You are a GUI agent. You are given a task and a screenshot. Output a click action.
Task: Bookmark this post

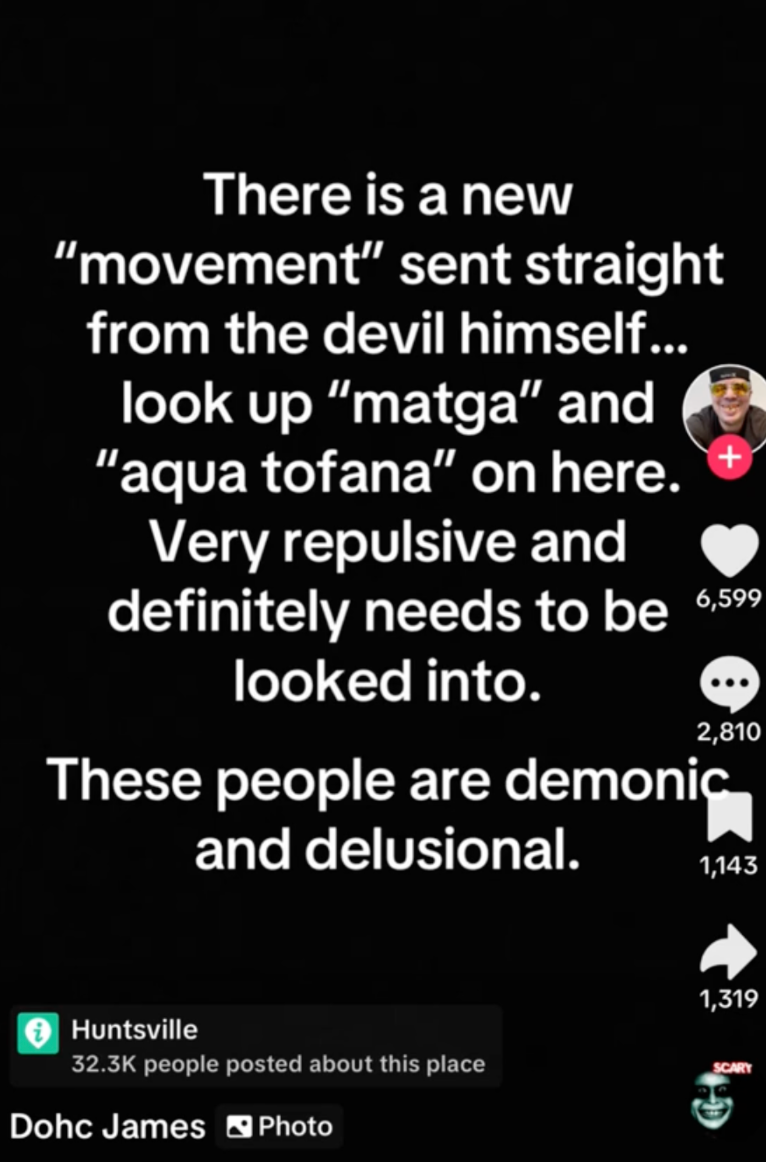[729, 819]
